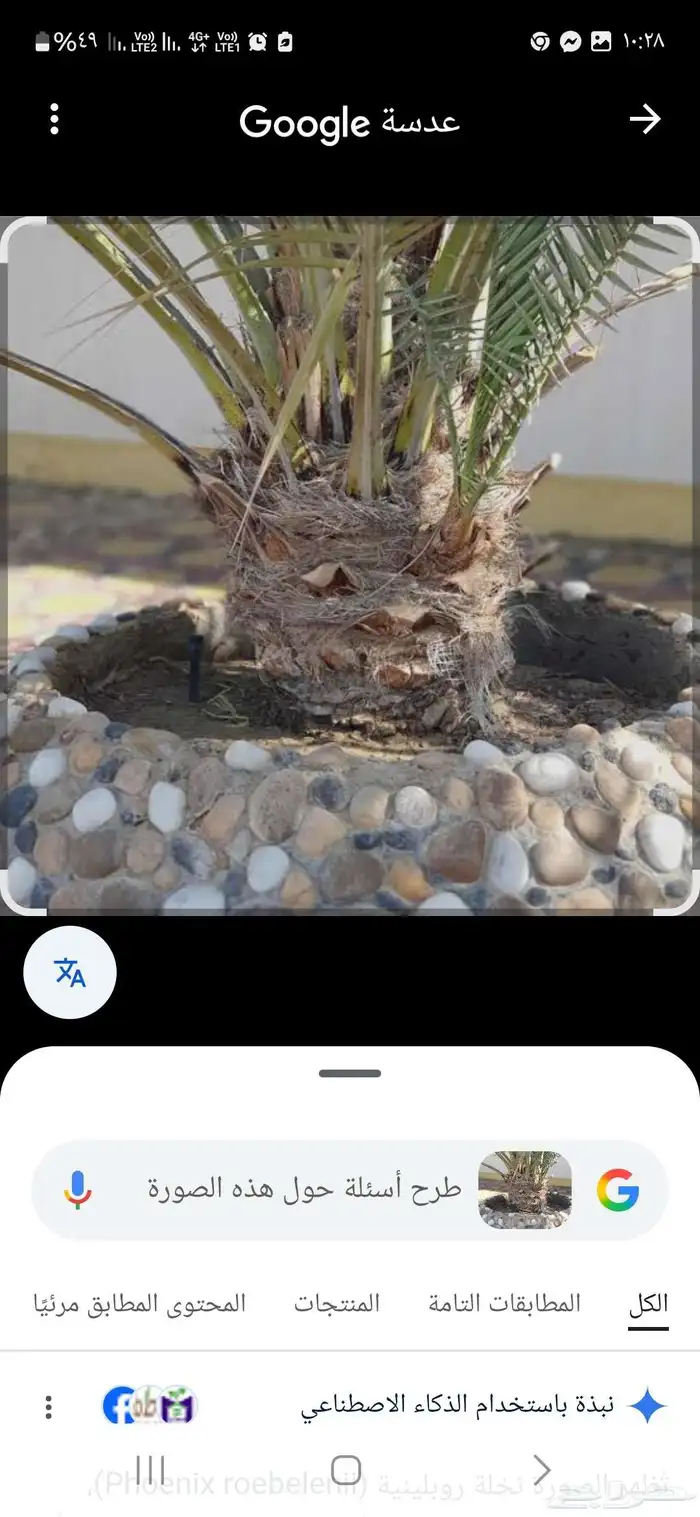700x1517 pixels.
Task: Open the AI overview source icons
Action: (x=150, y=1406)
